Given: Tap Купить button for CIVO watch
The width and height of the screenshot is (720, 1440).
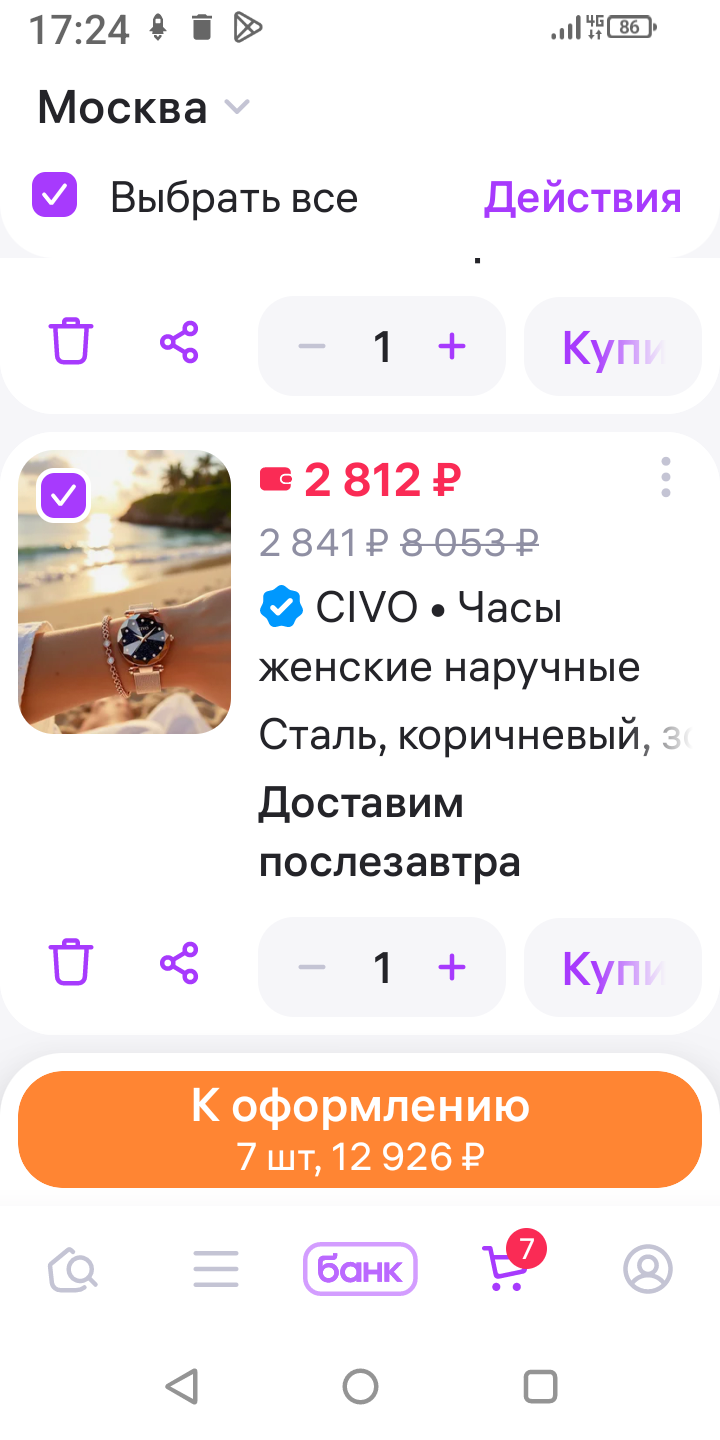Looking at the screenshot, I should pos(612,966).
